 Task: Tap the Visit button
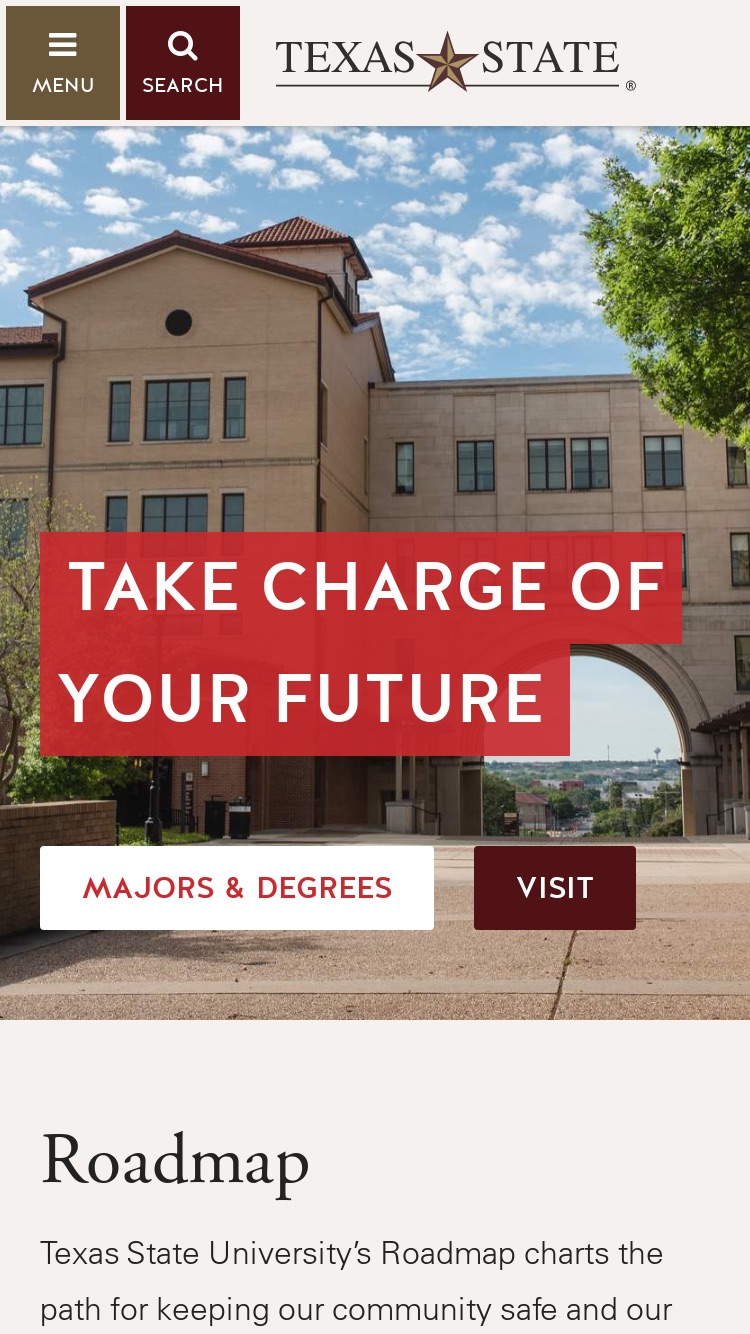pos(555,888)
